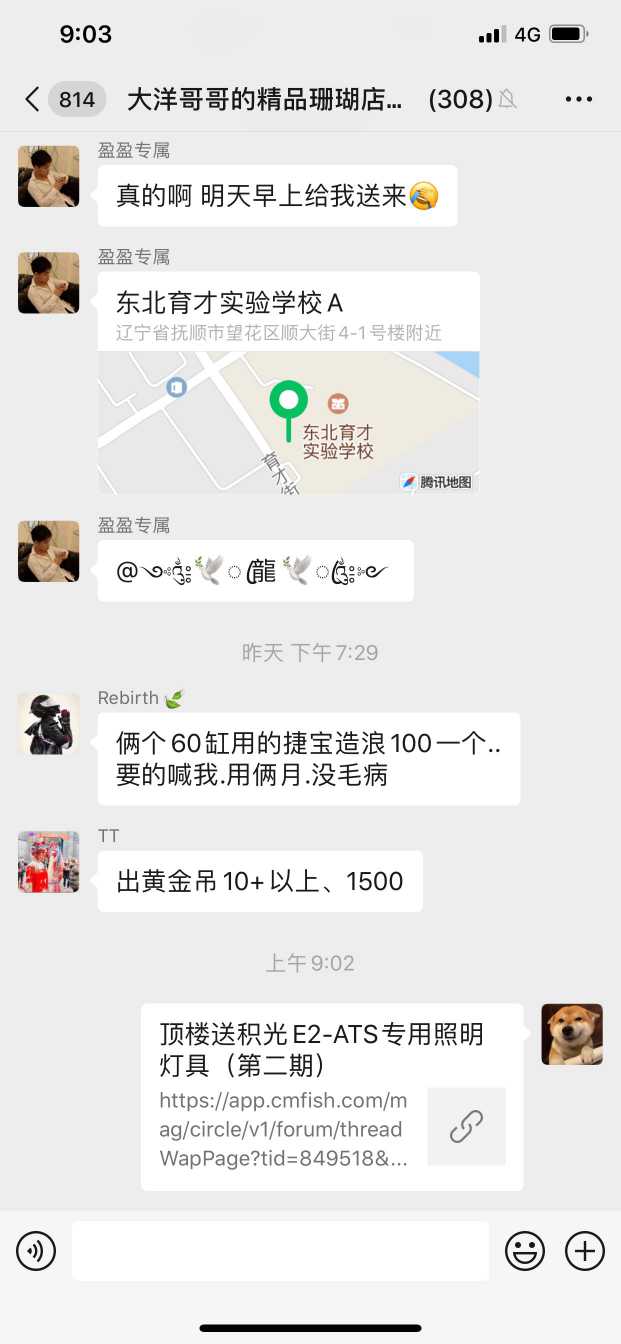621x1344 pixels.
Task: Open the 顶楼送积光 E2-ATS shared link
Action: 332,1097
